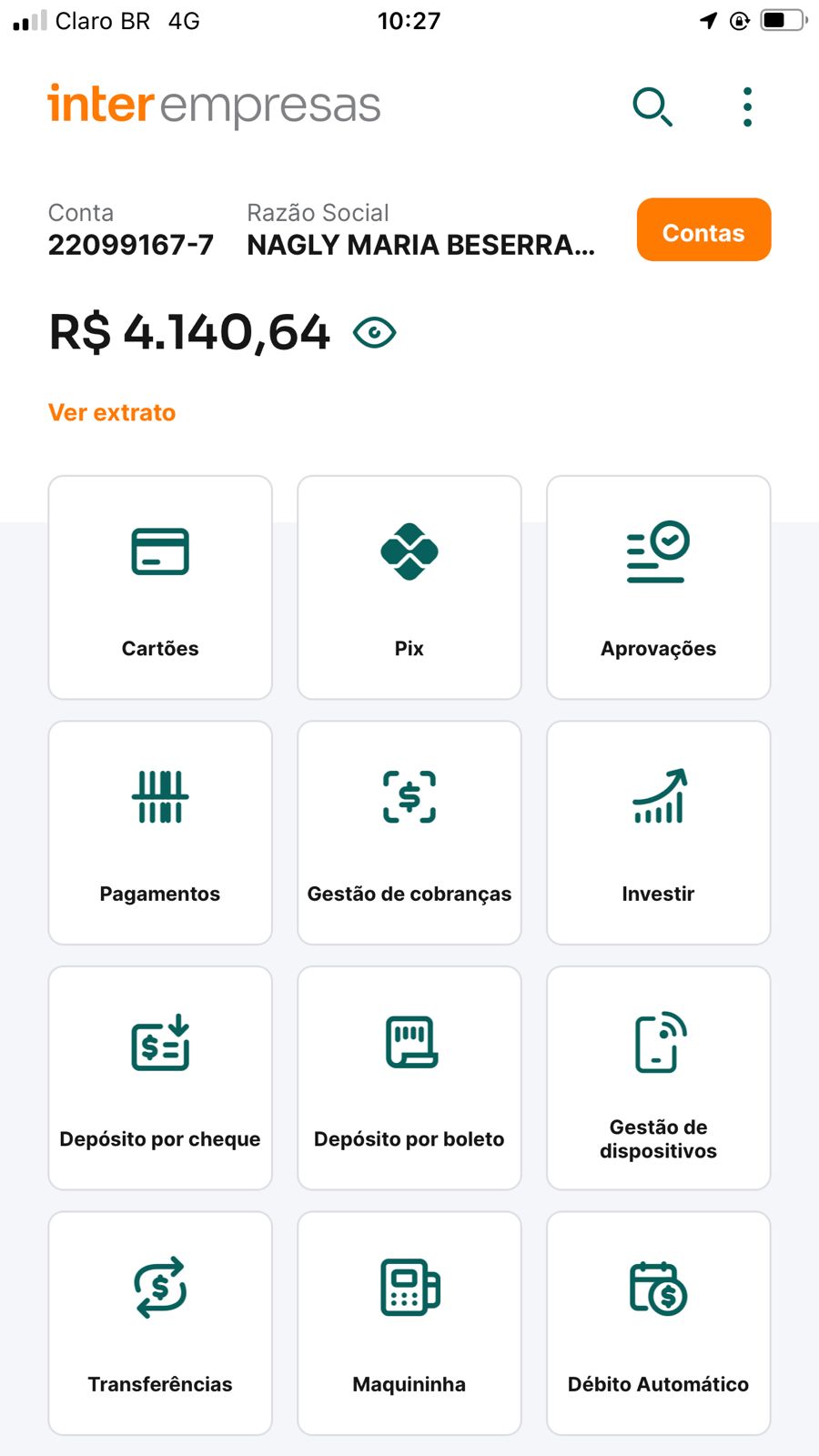
Task: Open Pagamentos
Action: [160, 833]
